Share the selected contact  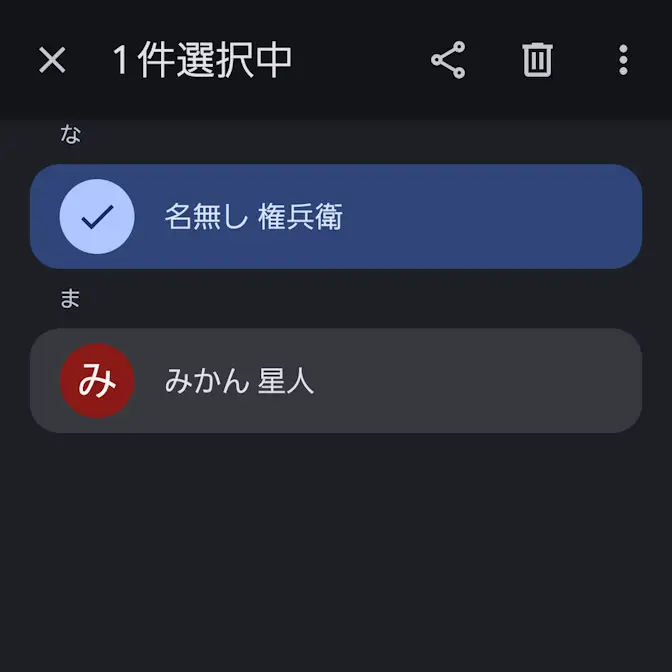click(448, 61)
